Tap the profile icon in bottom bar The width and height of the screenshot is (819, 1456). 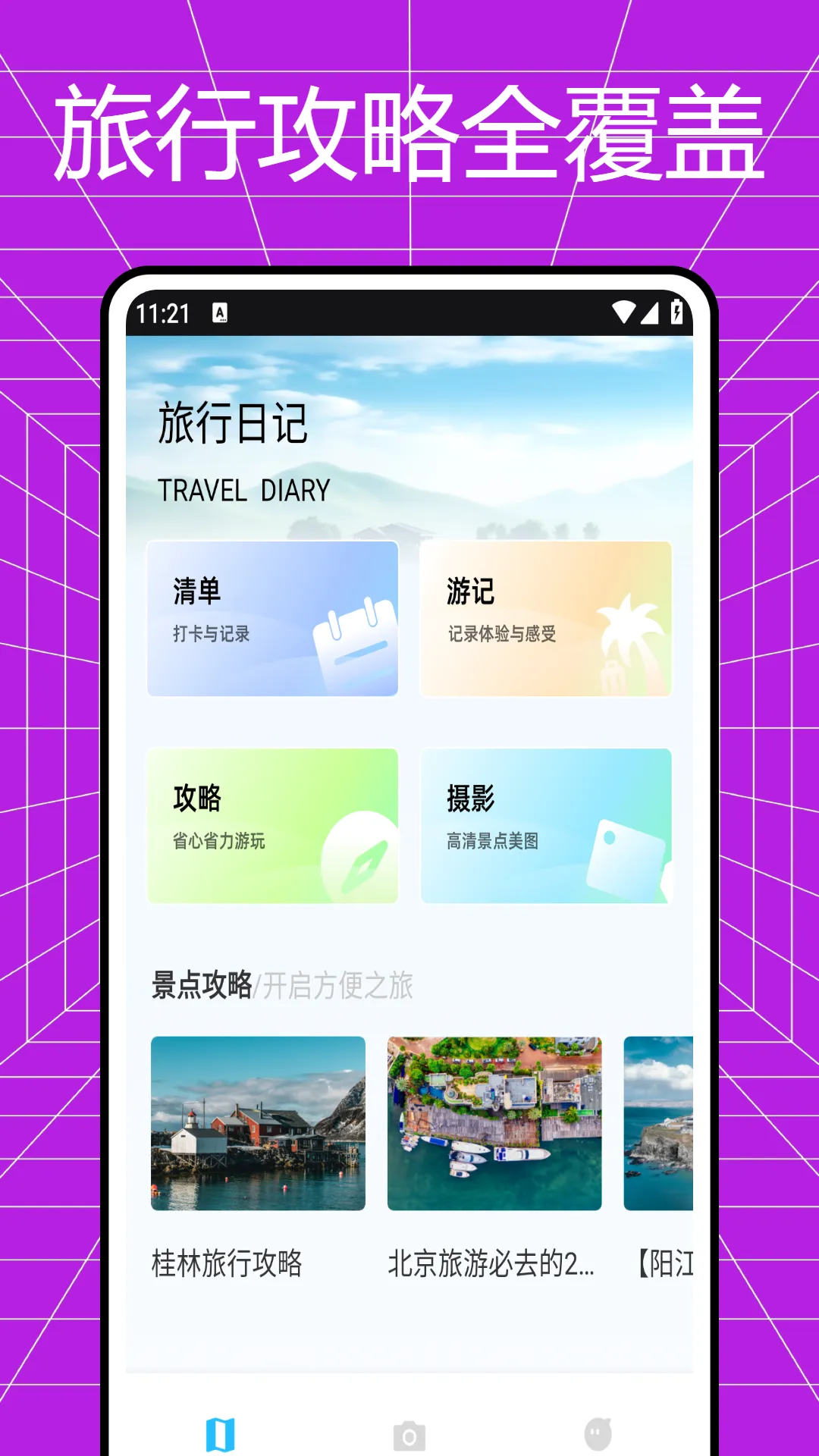point(597,1431)
